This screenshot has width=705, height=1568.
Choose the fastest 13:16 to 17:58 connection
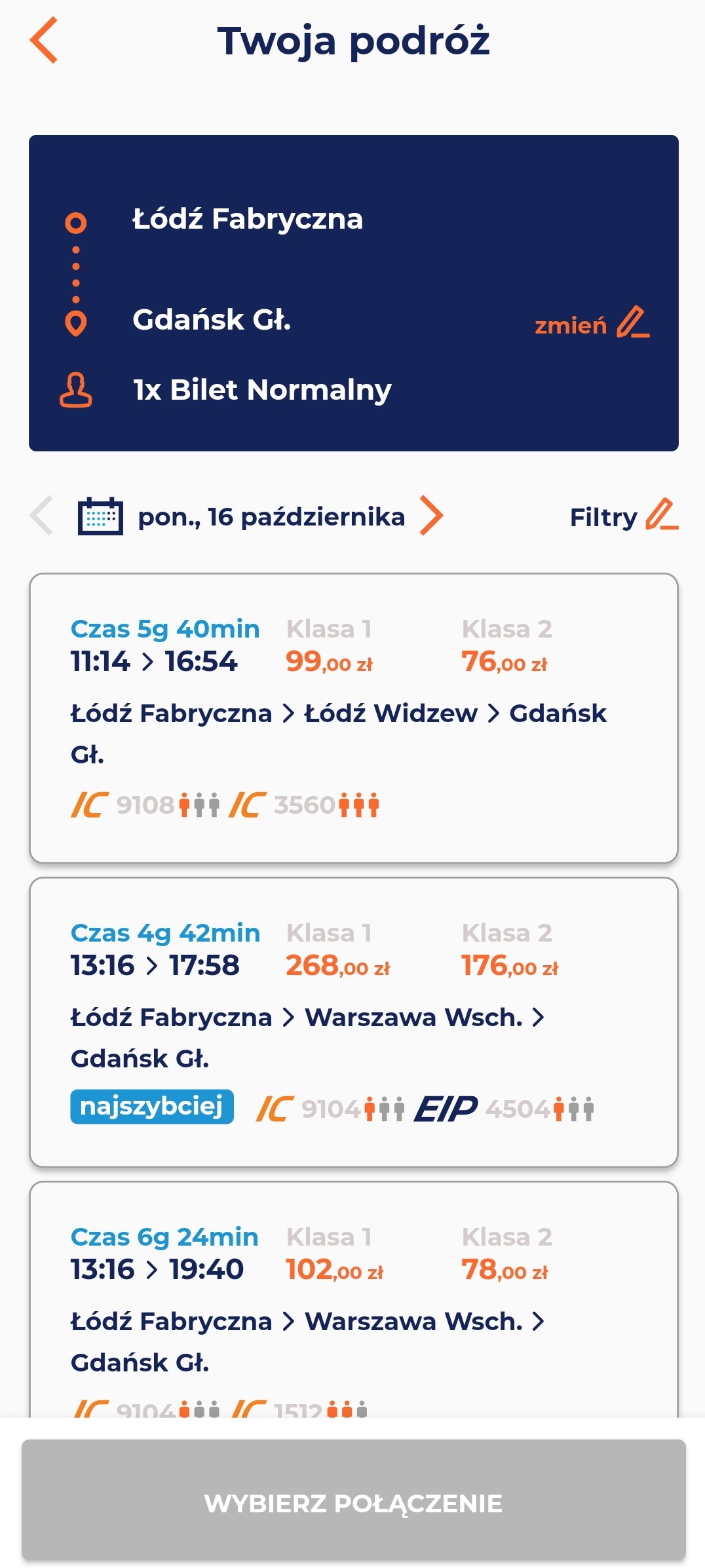pyautogui.click(x=354, y=1022)
